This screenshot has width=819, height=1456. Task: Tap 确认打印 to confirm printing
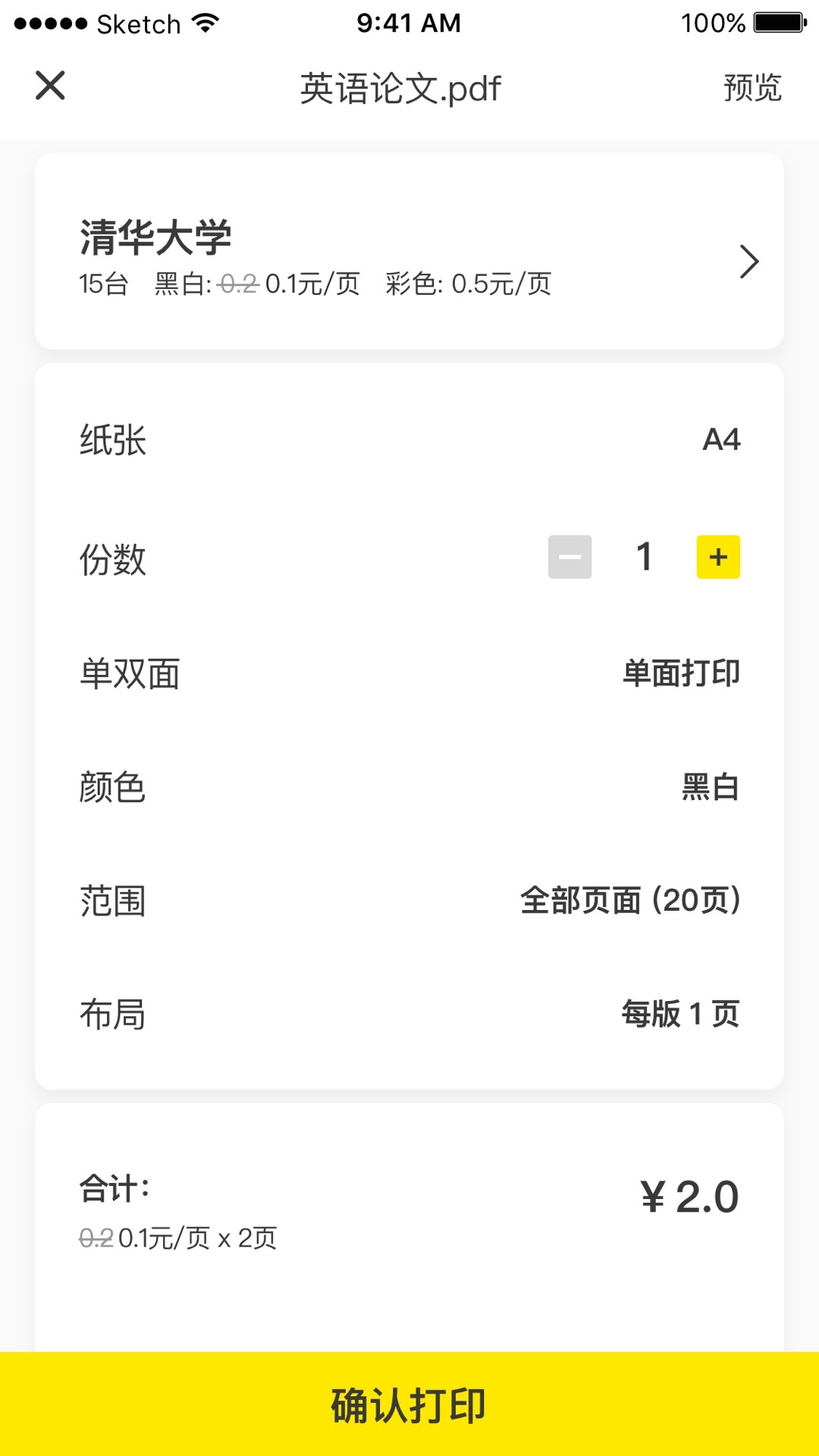click(409, 1404)
